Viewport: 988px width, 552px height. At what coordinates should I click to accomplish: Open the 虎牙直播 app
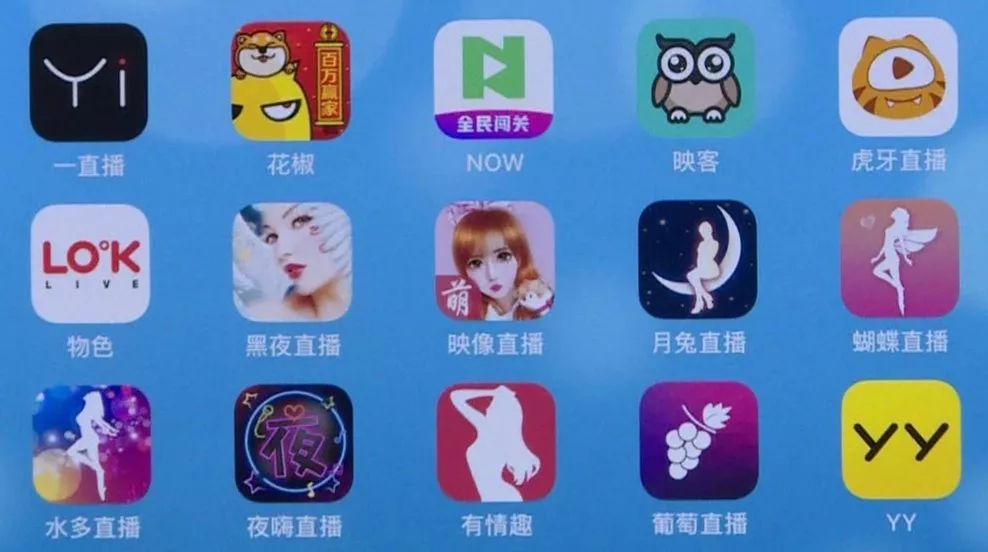click(x=898, y=77)
